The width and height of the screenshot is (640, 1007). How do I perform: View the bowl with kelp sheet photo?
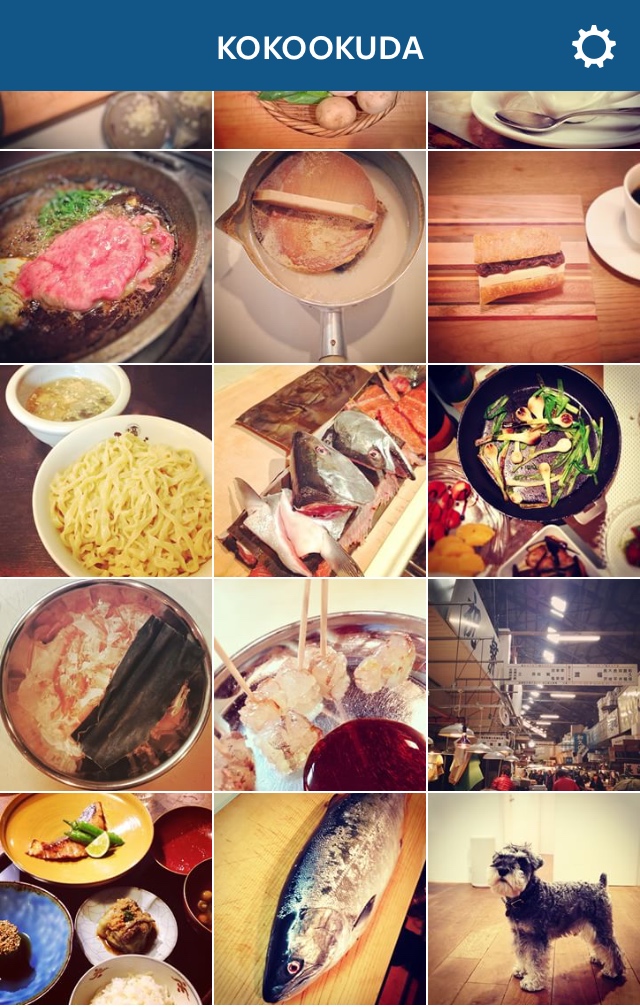105,684
